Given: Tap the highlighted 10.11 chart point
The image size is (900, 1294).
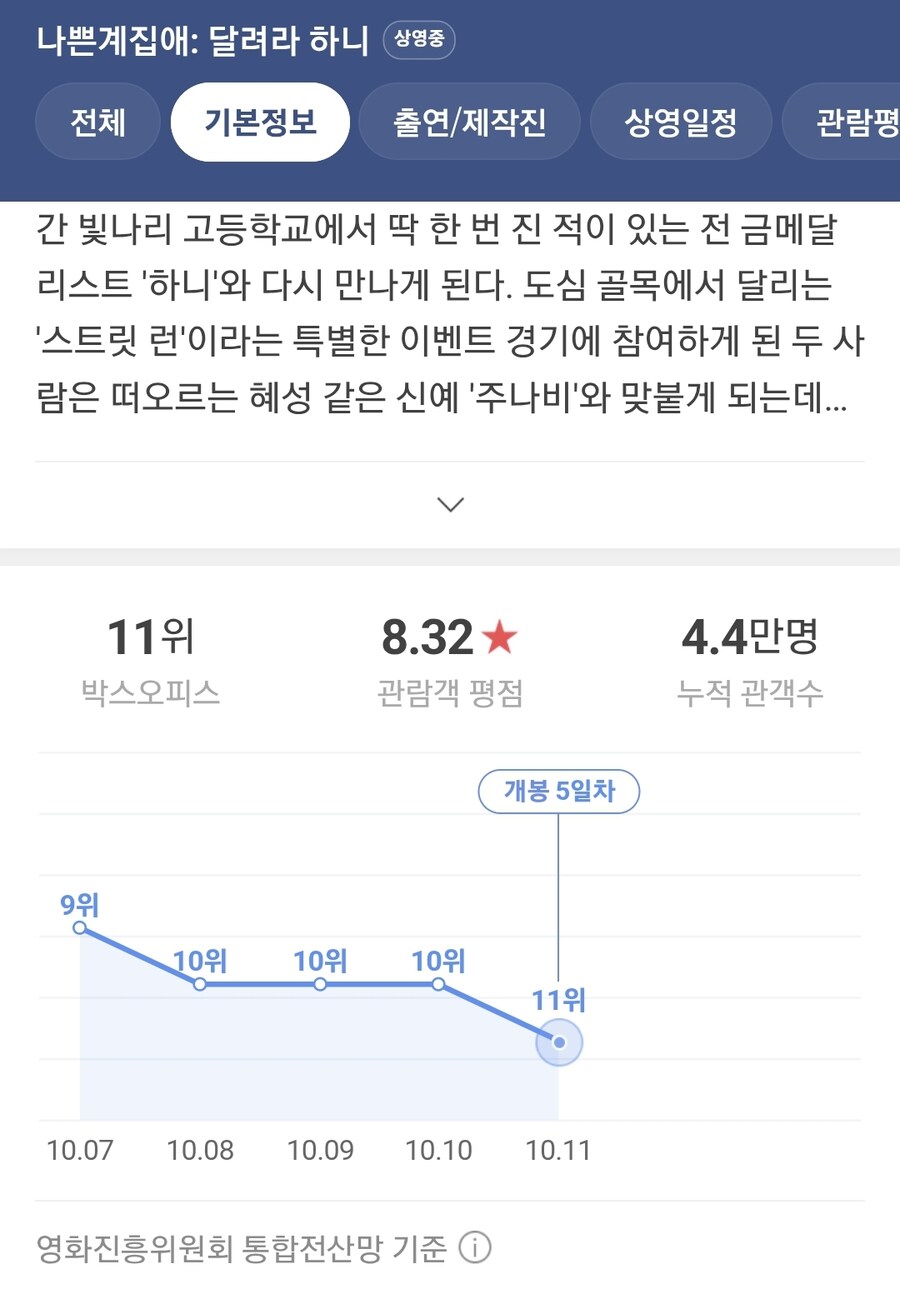Looking at the screenshot, I should tap(559, 1042).
